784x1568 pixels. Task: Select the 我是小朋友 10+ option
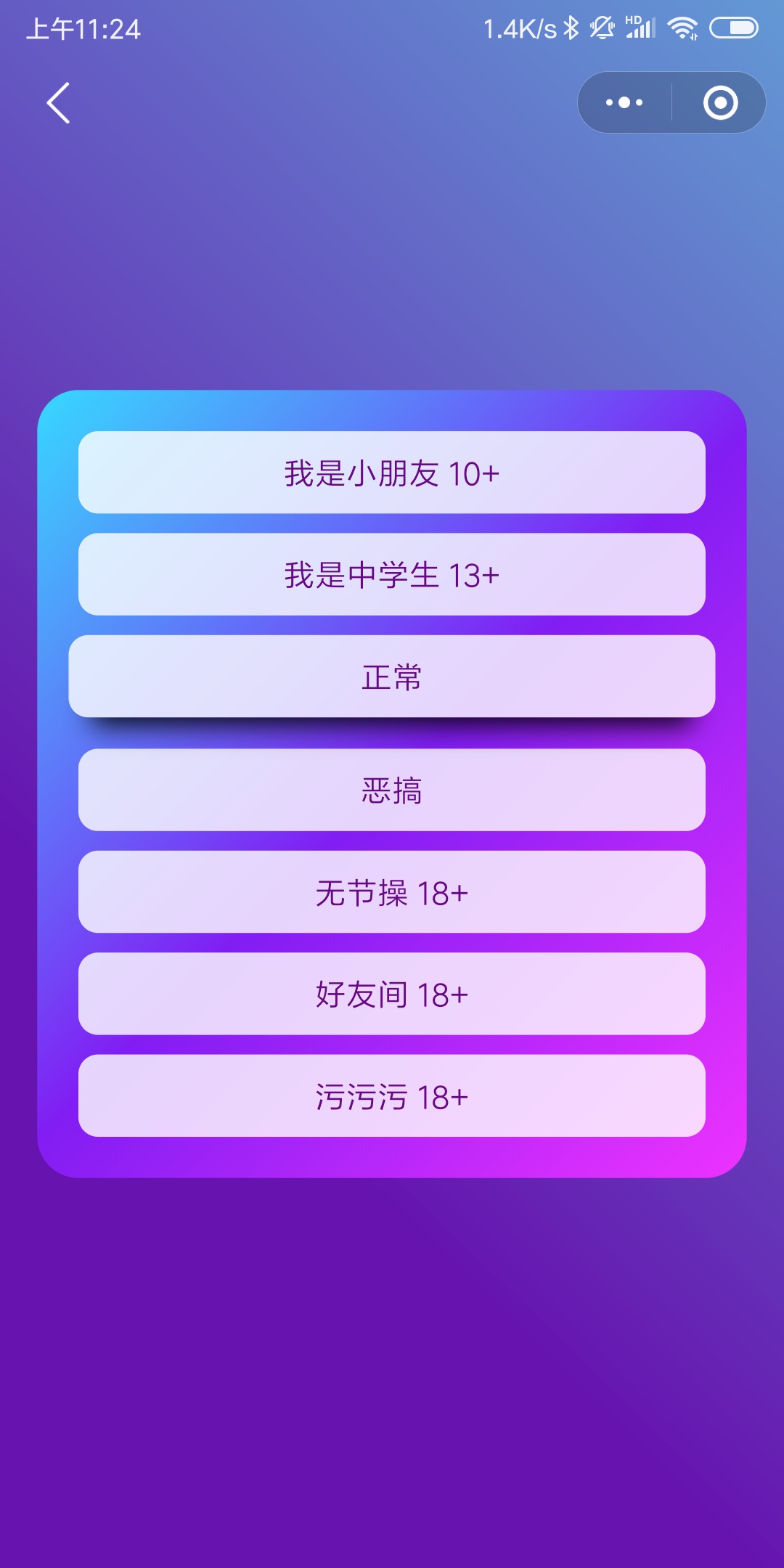point(392,473)
